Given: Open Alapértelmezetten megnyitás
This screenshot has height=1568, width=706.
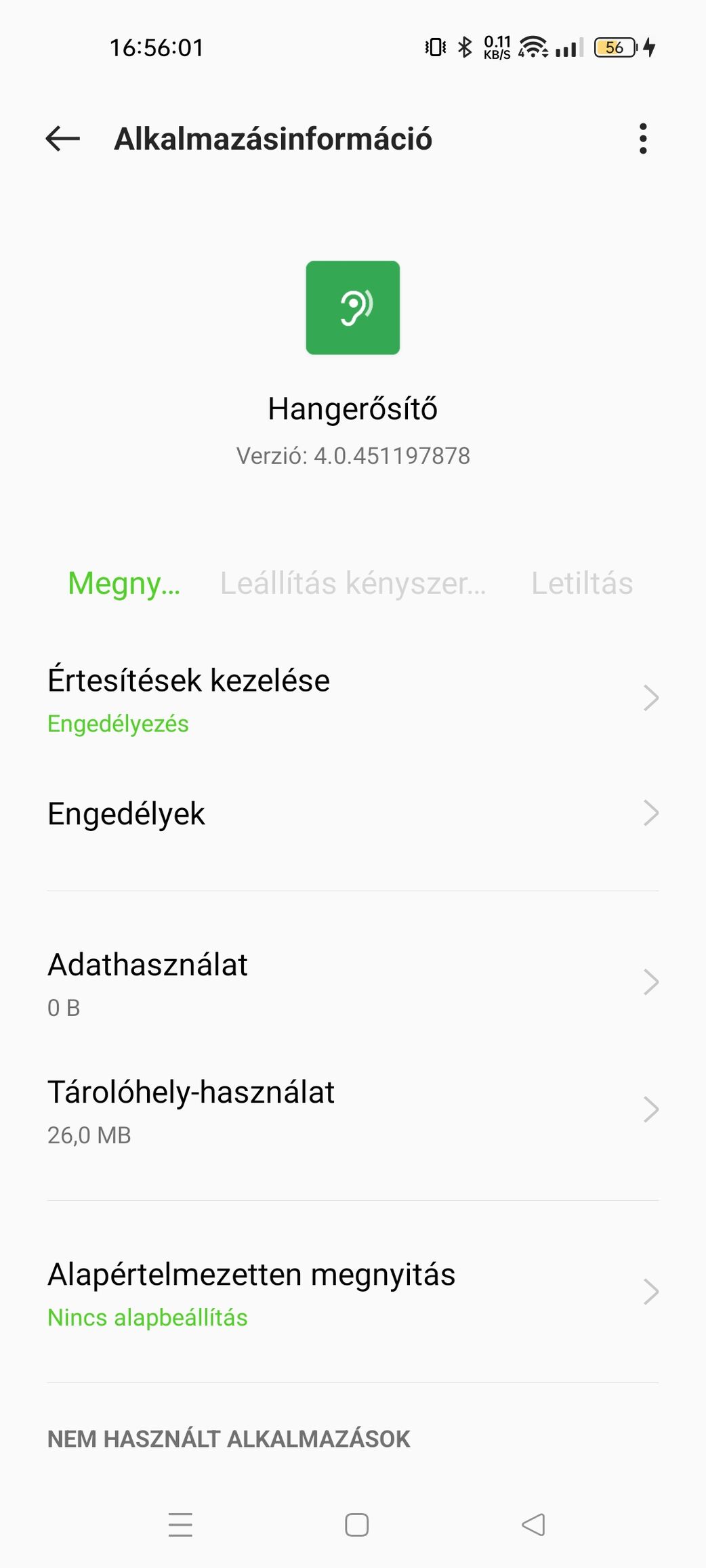Looking at the screenshot, I should 352,1293.
